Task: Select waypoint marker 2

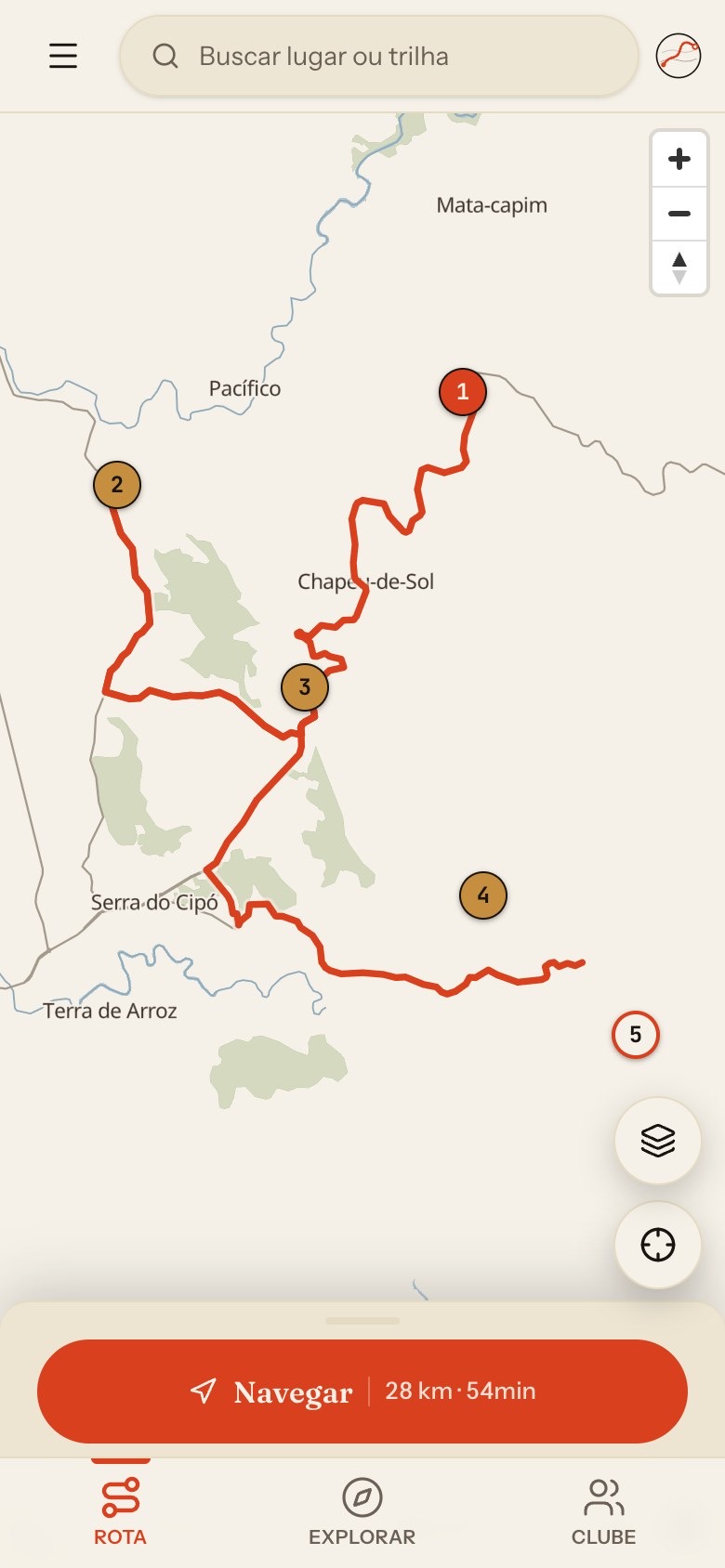Action: (x=117, y=485)
